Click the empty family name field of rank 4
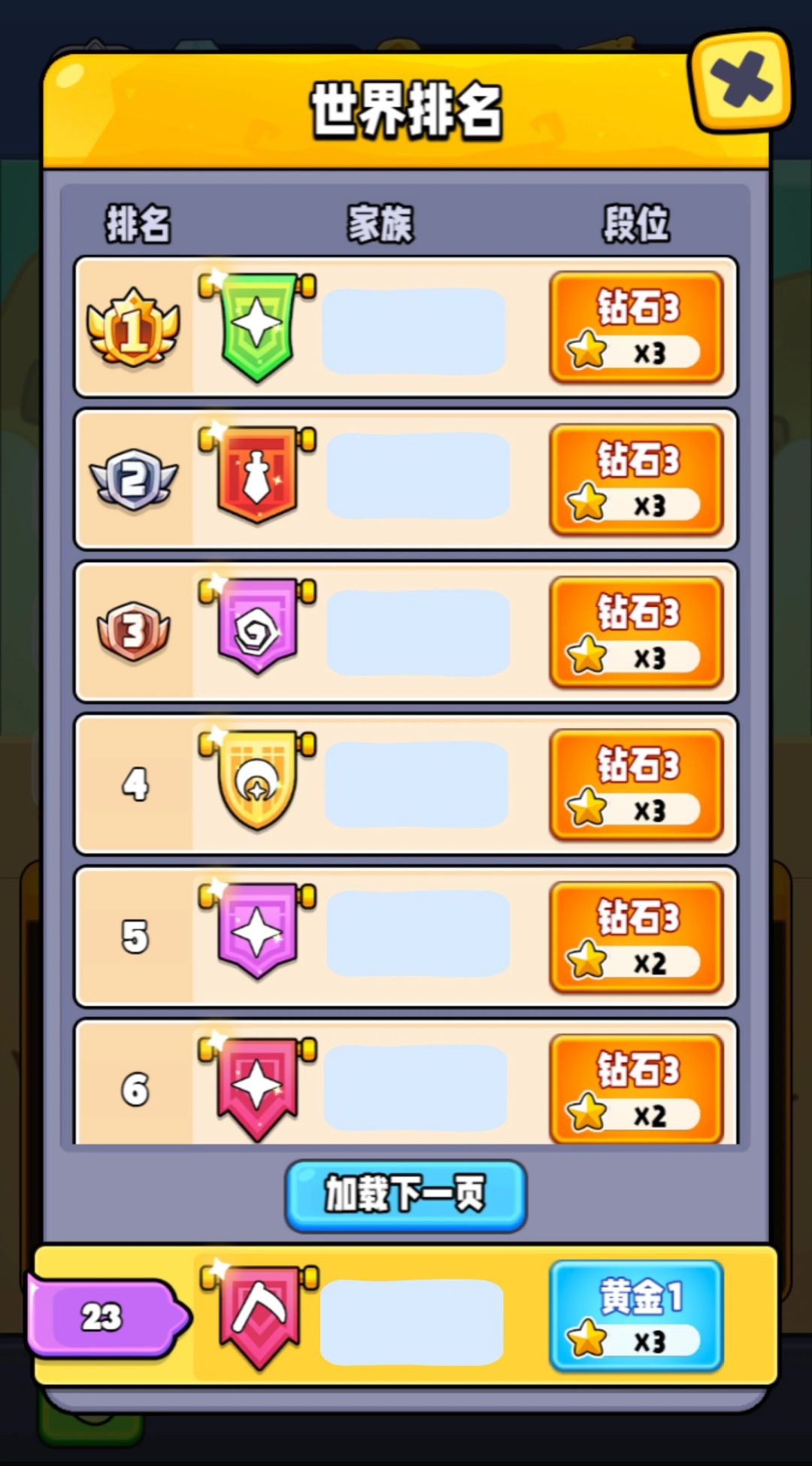 click(417, 782)
